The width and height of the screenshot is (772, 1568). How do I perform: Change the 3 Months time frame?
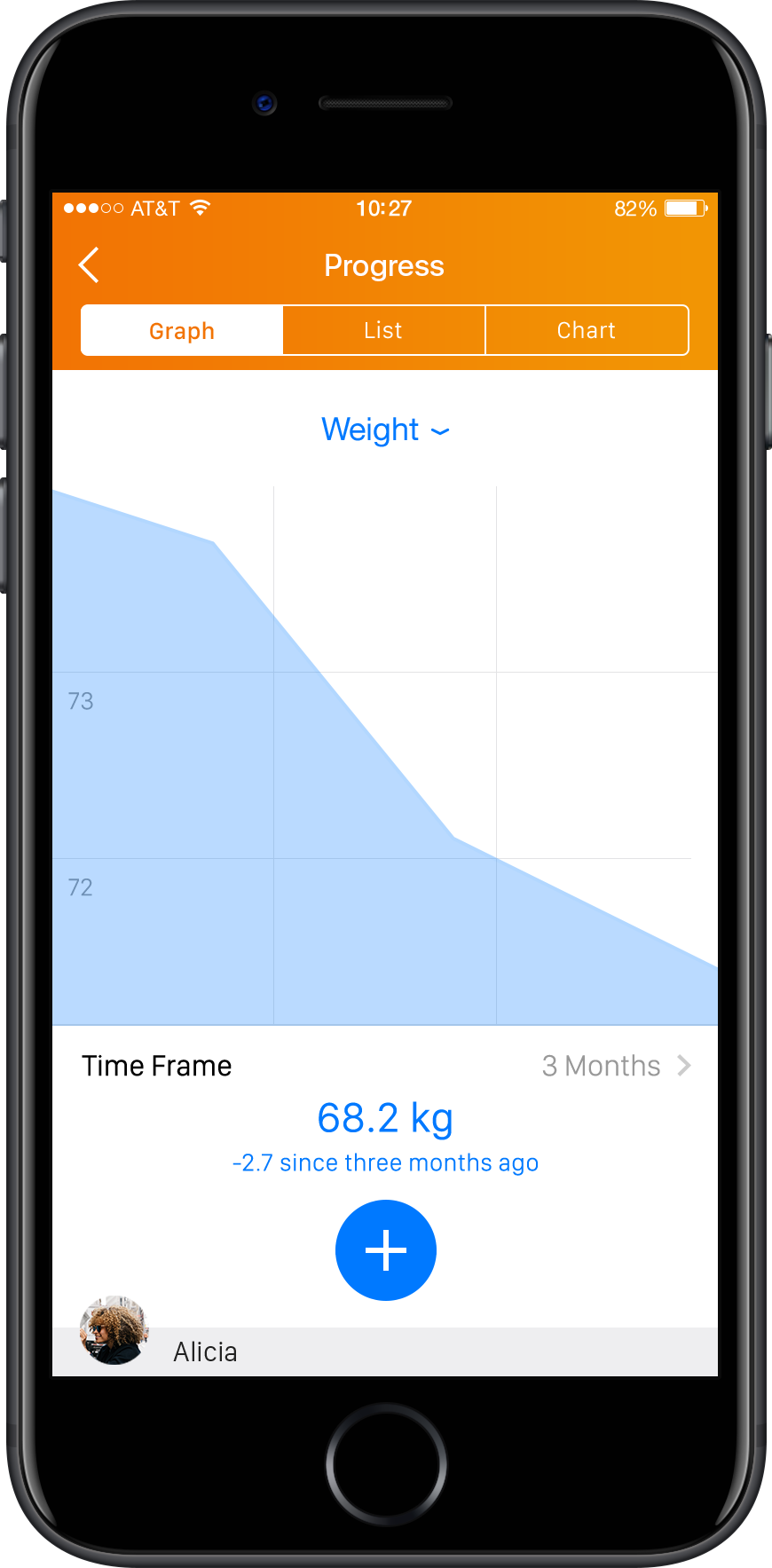click(x=616, y=1066)
